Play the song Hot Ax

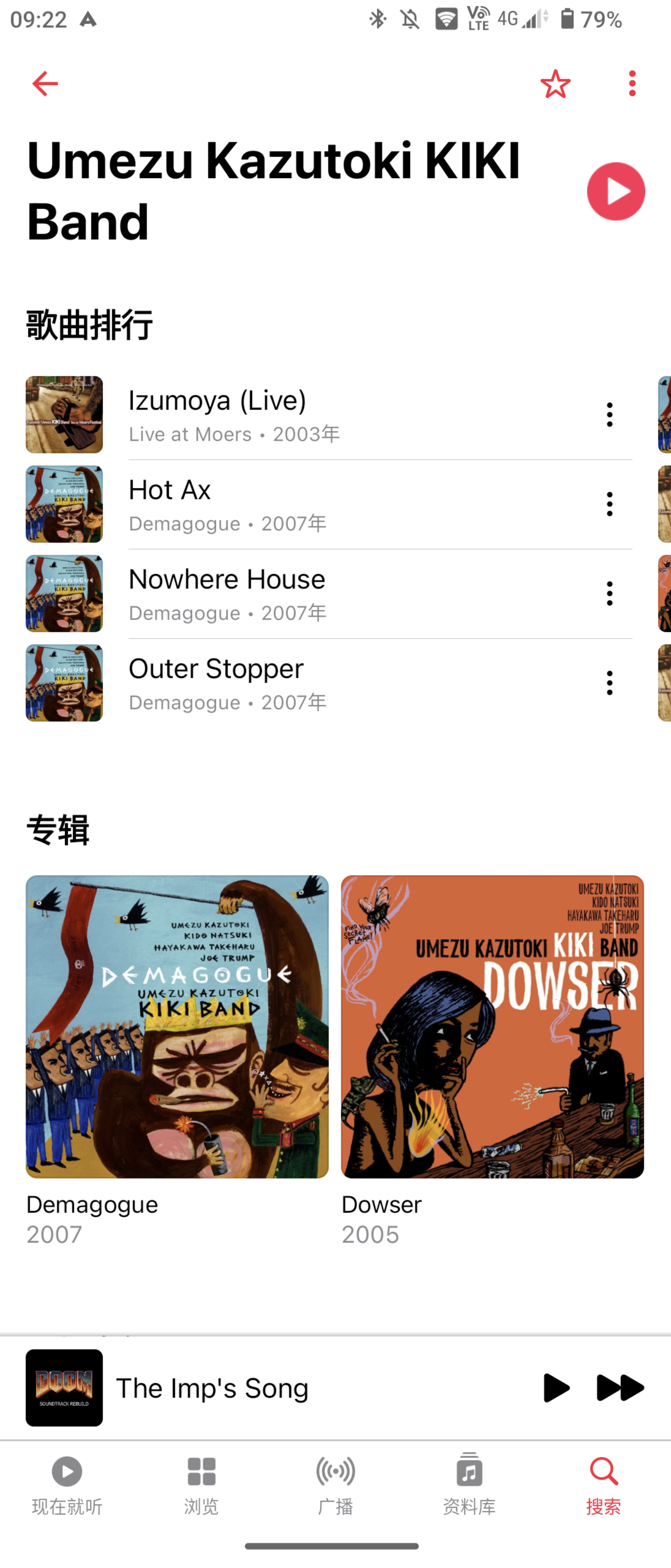point(170,504)
